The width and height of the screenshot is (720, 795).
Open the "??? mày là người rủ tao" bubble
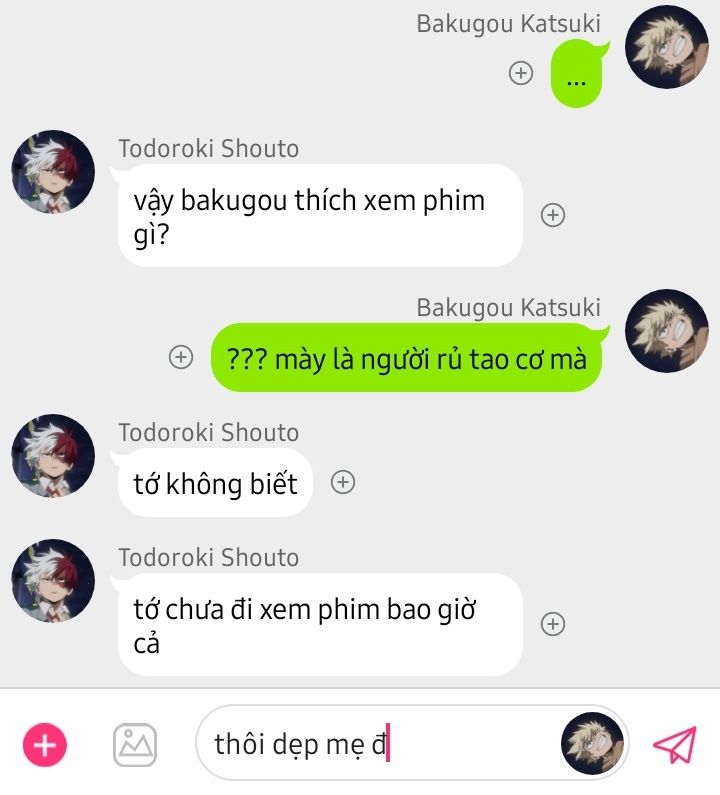coord(406,358)
